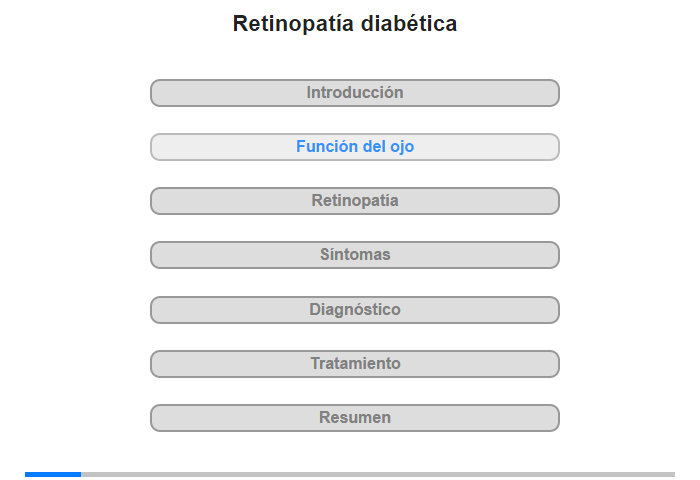Screen dimensions: 700x480
Task: Open the Síntomas section
Action: click(x=355, y=255)
